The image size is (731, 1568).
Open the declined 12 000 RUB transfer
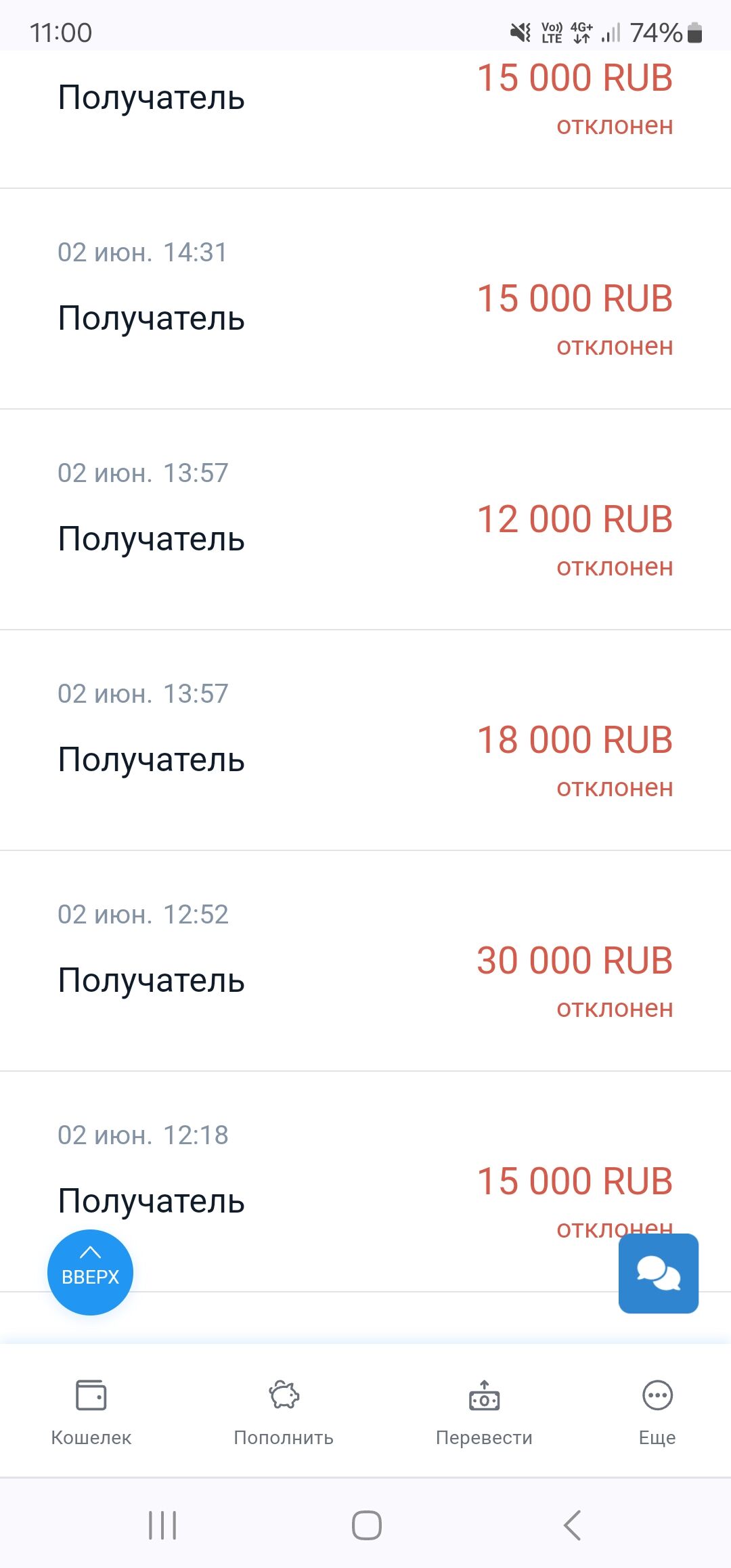(365, 520)
